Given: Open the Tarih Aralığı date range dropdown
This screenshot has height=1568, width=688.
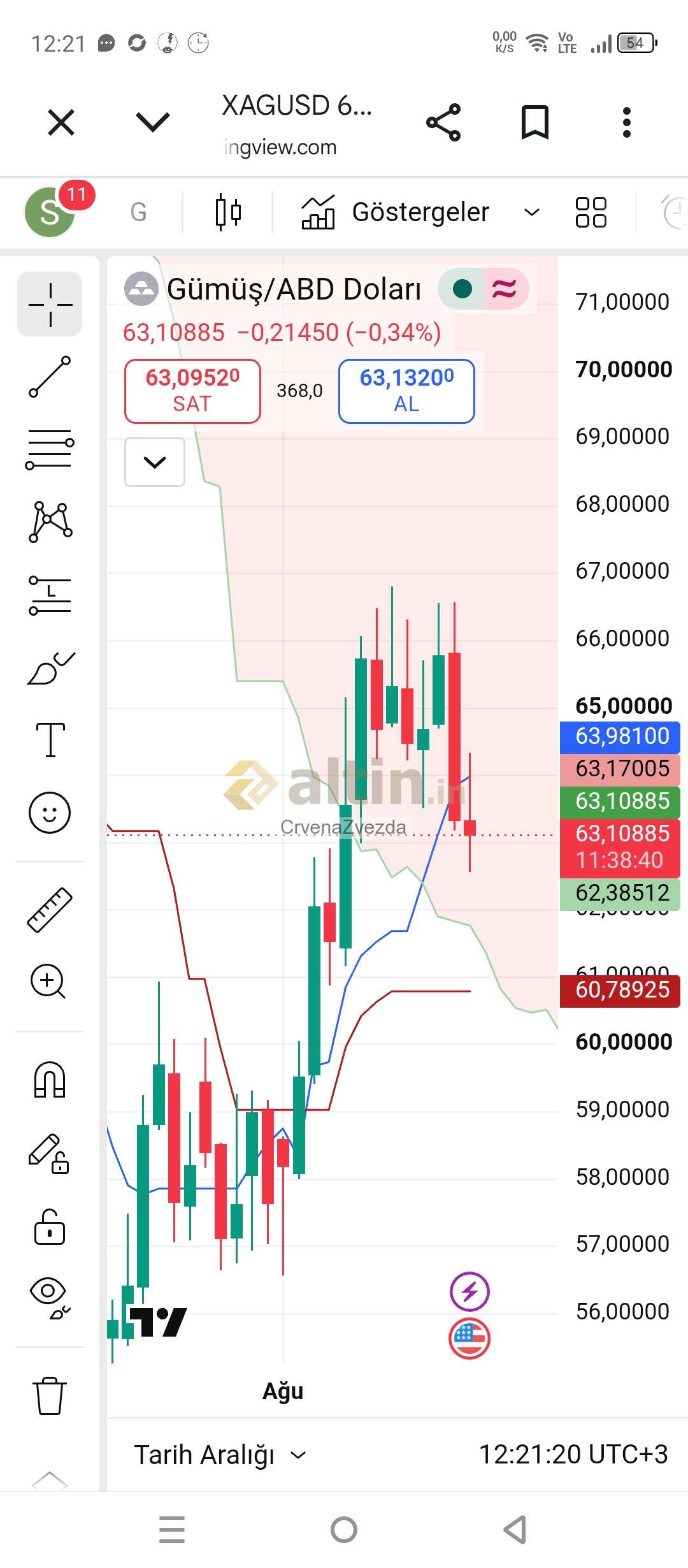Looking at the screenshot, I should tap(220, 1455).
